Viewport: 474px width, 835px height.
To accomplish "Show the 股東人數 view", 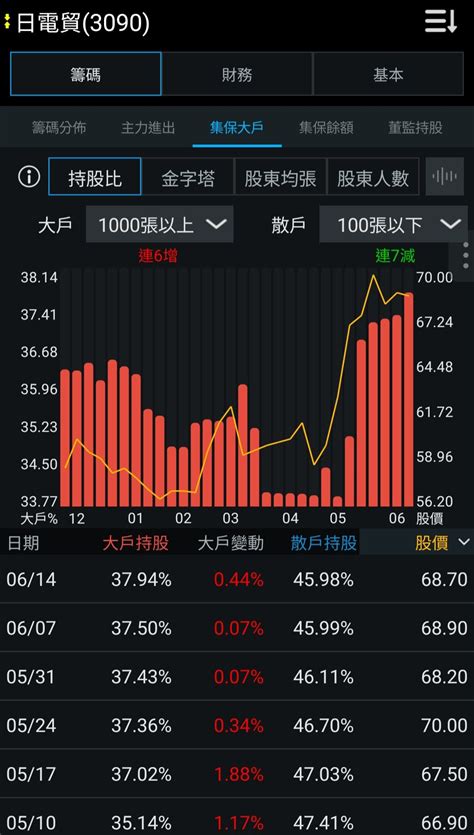I will [x=373, y=177].
